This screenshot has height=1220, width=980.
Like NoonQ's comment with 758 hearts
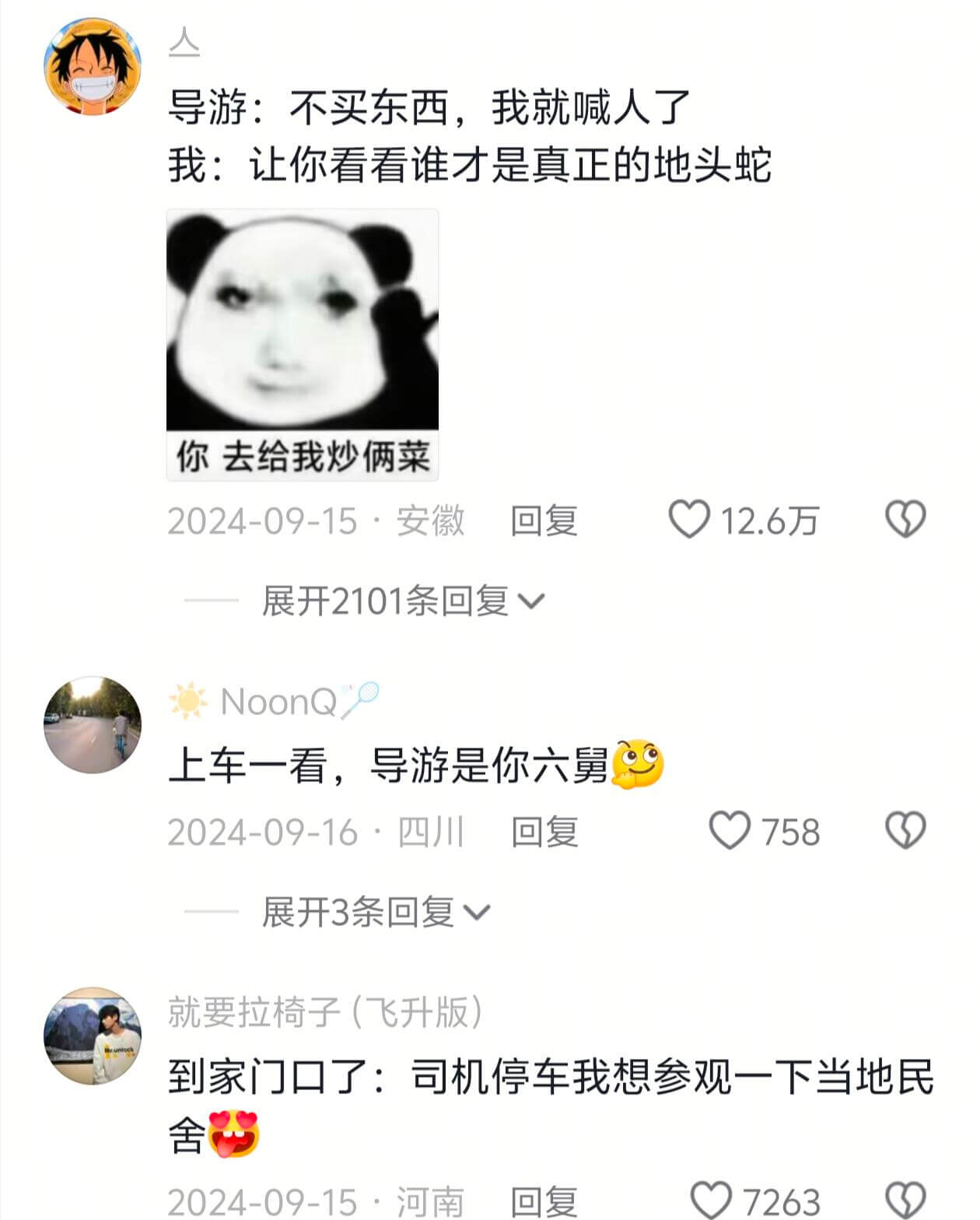(x=733, y=831)
